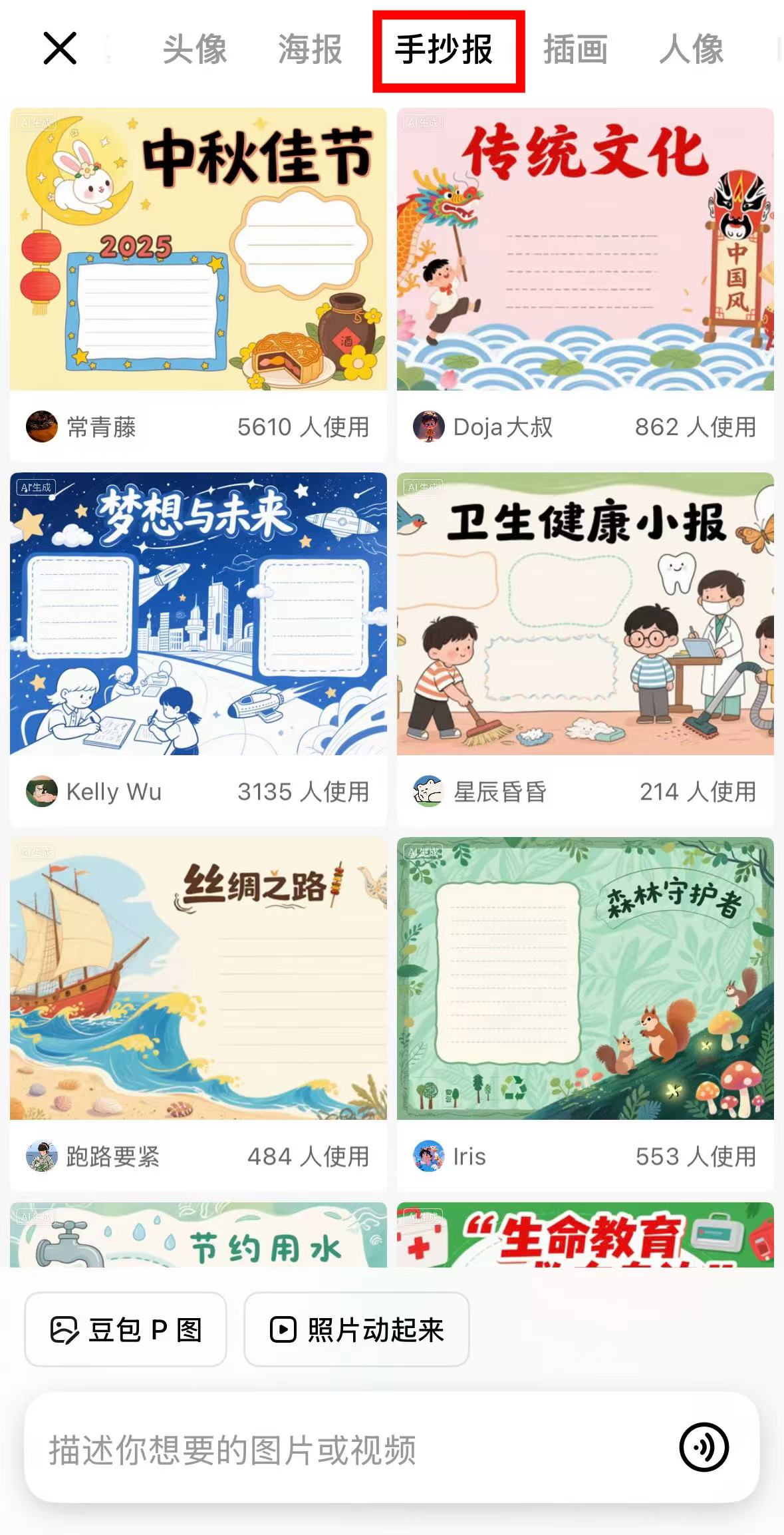Switch to the 人像 tab
Screen dimensions: 784x1535
point(691,50)
